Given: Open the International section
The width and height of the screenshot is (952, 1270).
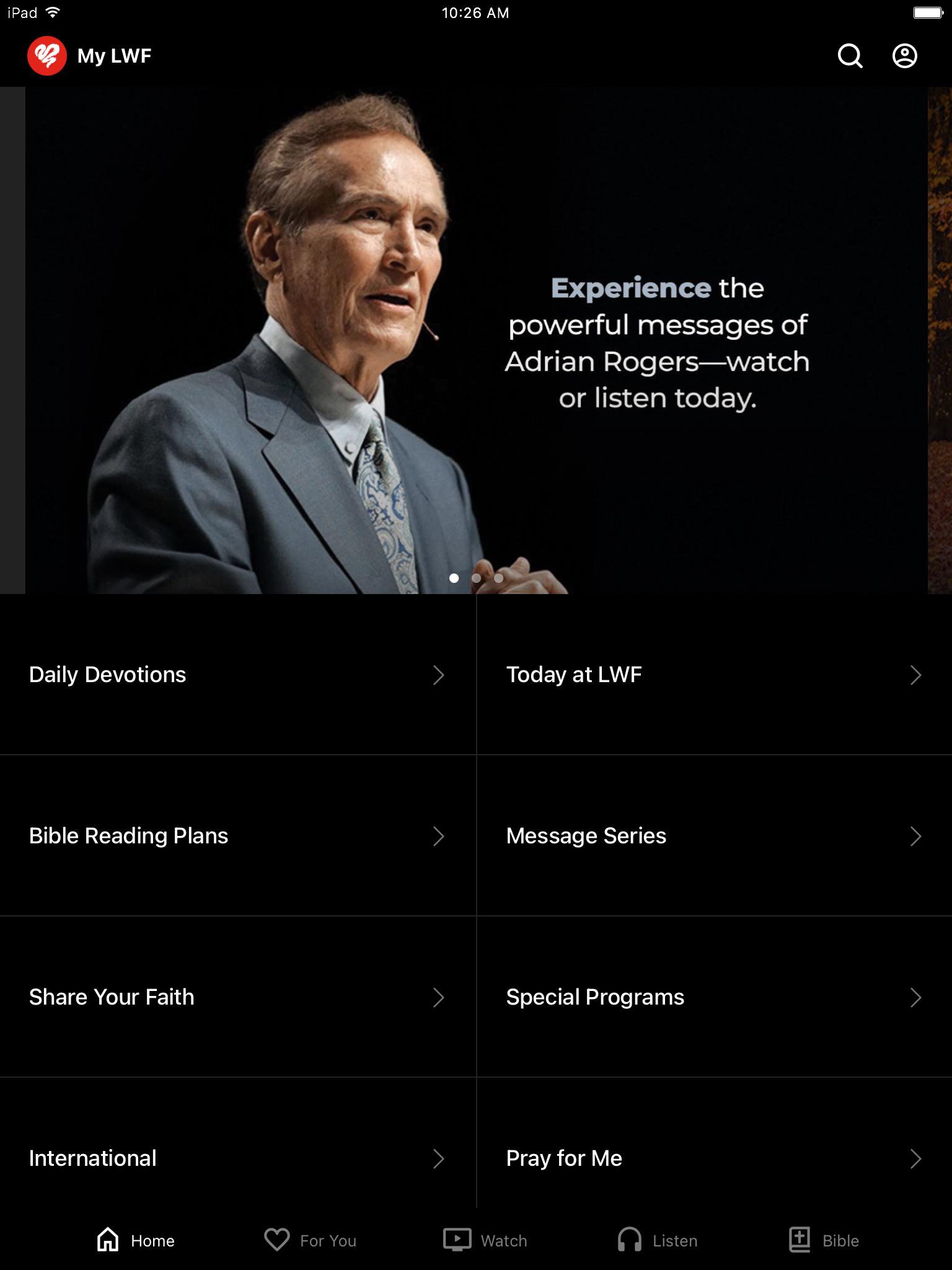Looking at the screenshot, I should click(237, 1158).
